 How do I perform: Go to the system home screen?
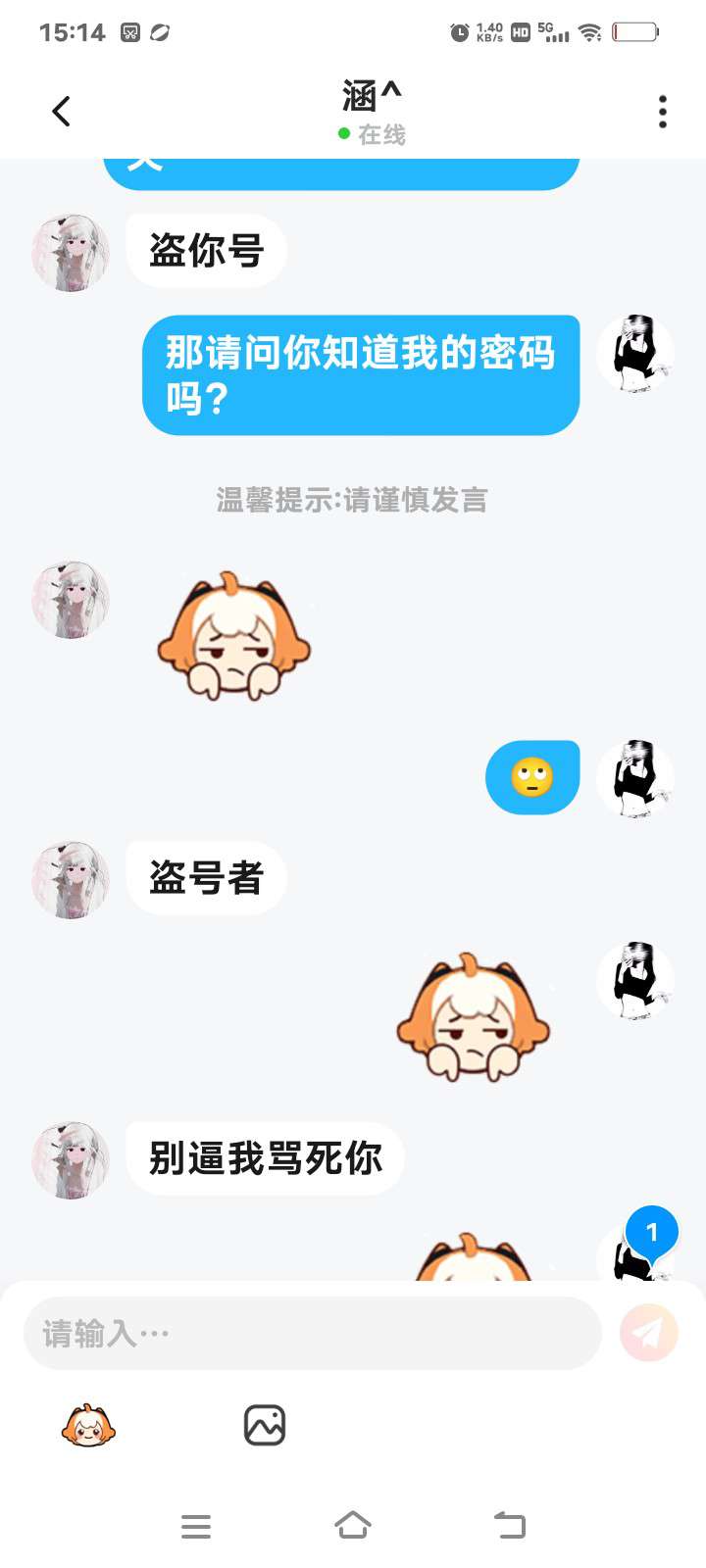353,1526
